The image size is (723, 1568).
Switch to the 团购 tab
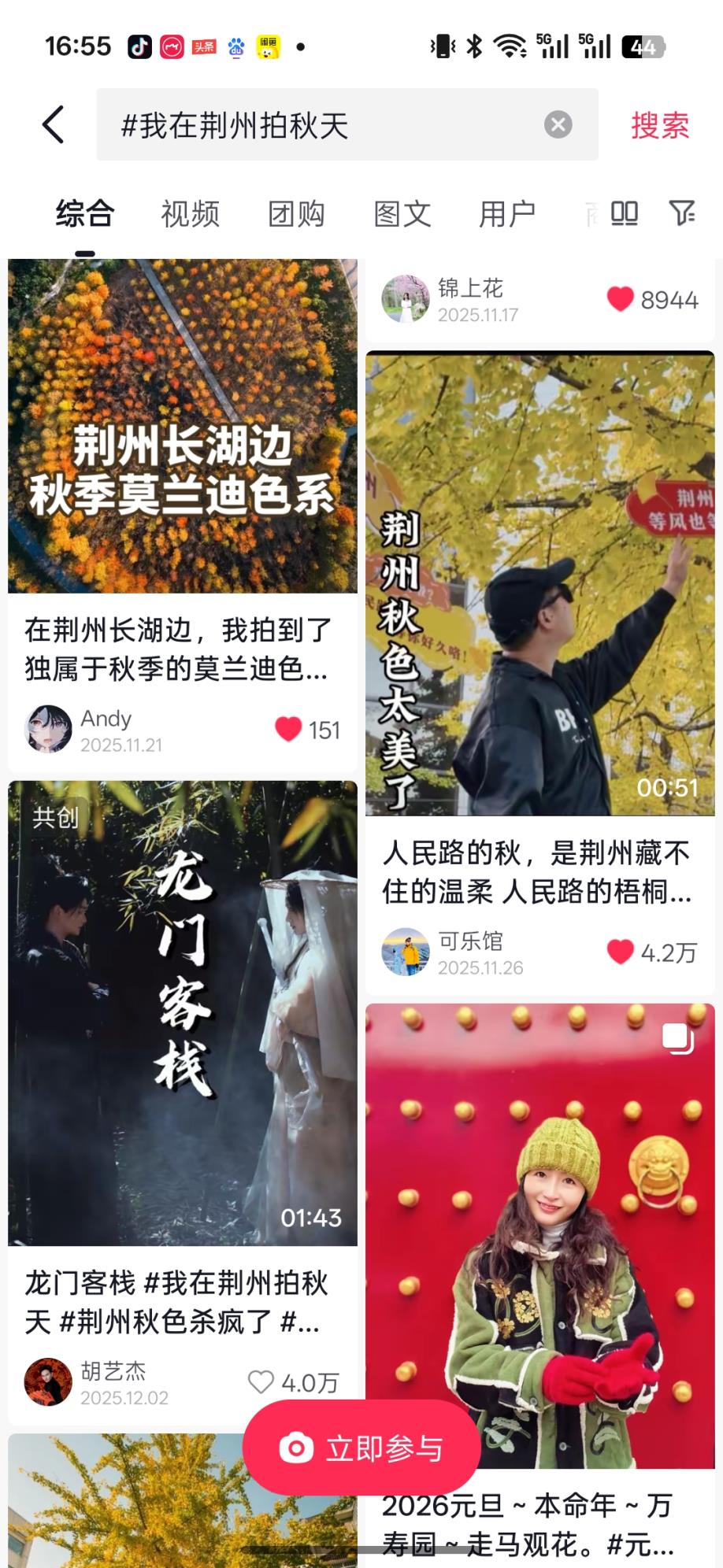[296, 213]
